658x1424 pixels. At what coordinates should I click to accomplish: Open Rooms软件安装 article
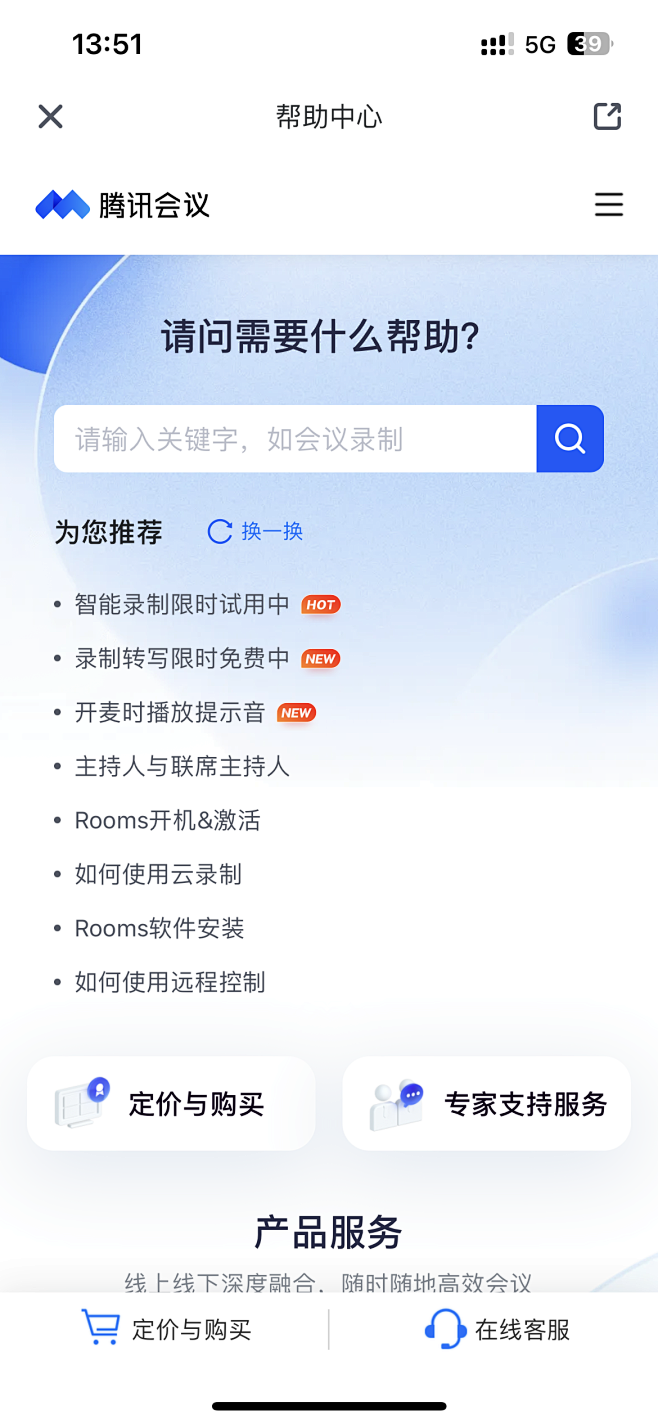(160, 928)
